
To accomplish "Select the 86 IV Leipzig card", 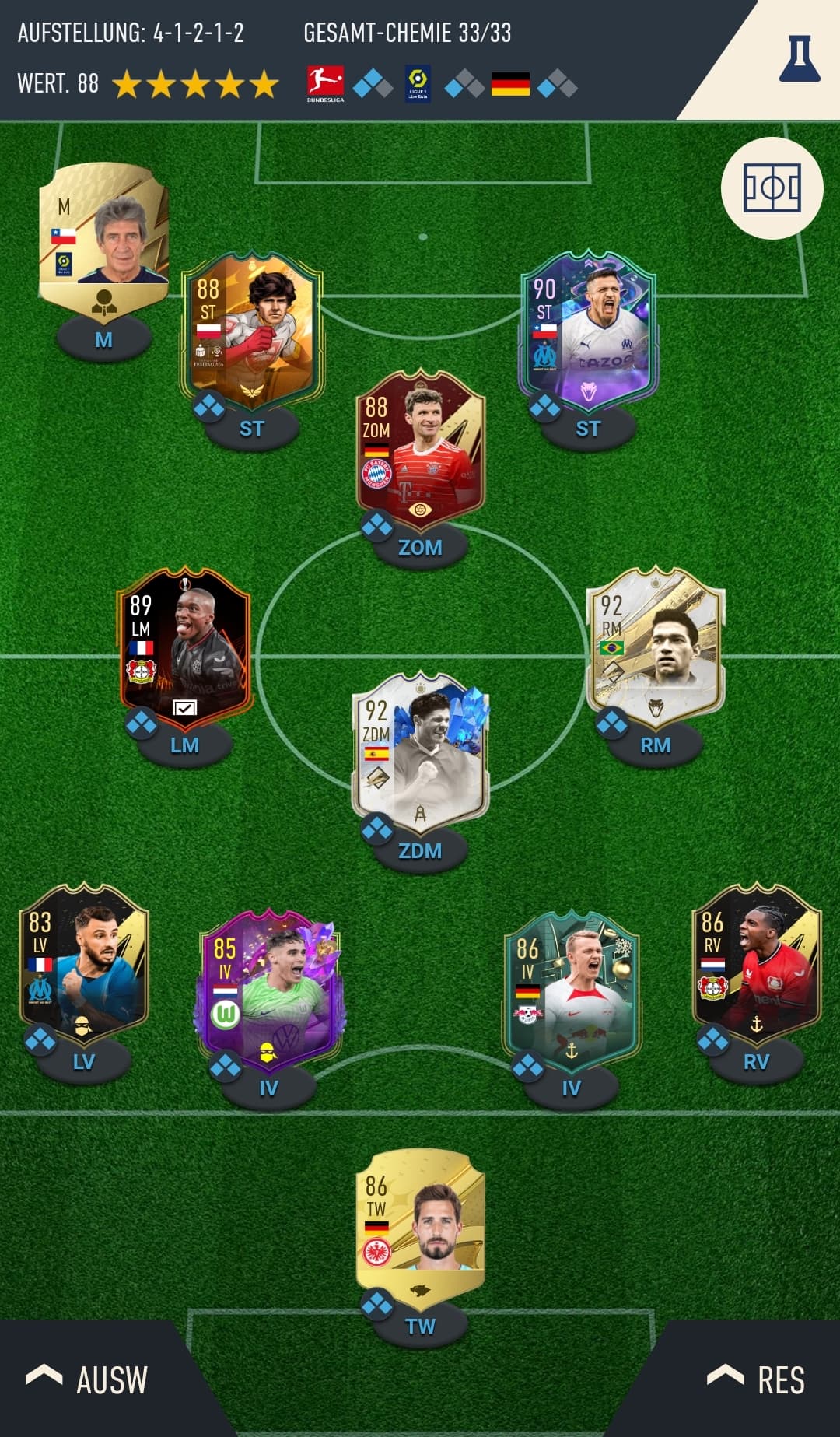I will click(572, 990).
